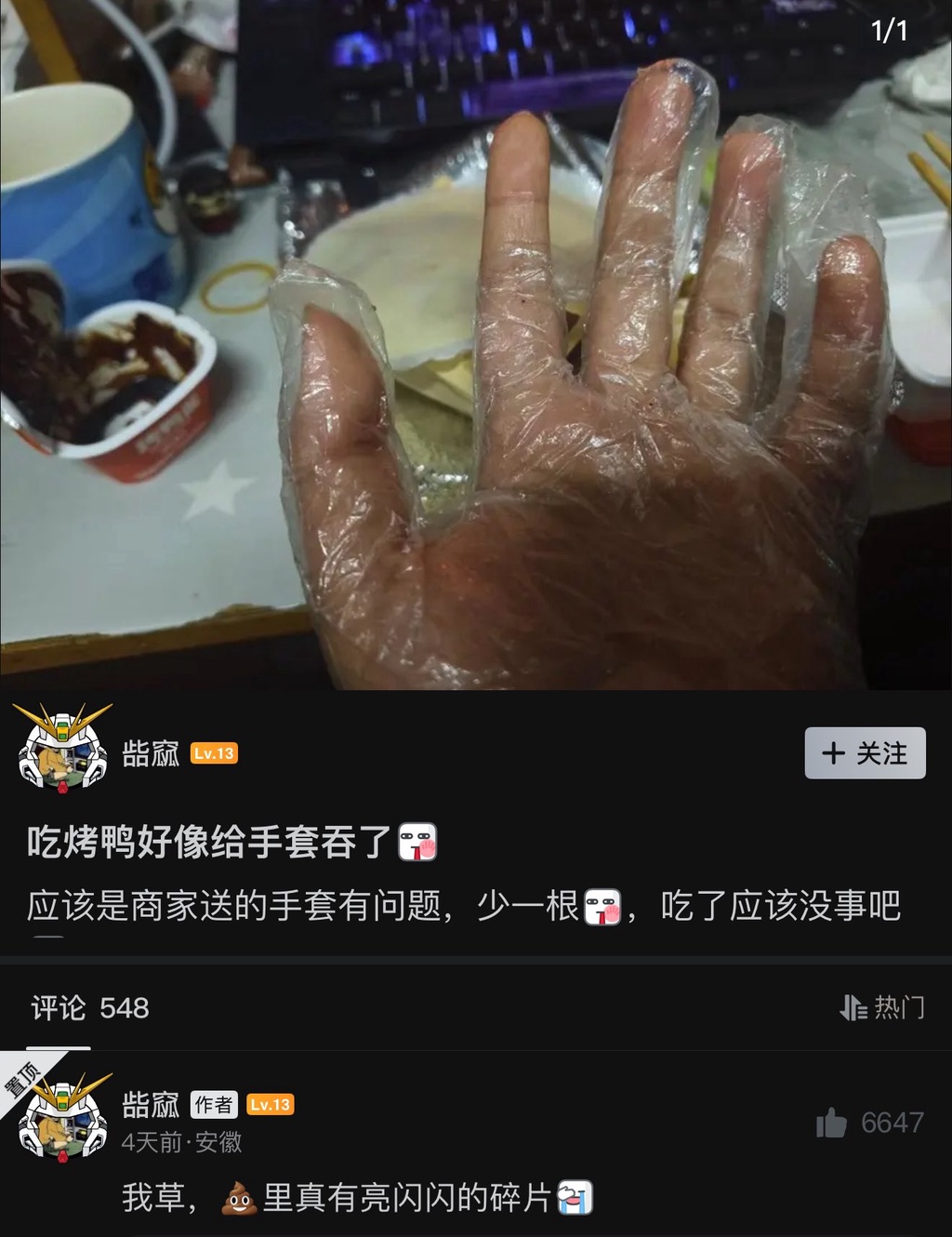Open the post author's avatar

[x=63, y=748]
